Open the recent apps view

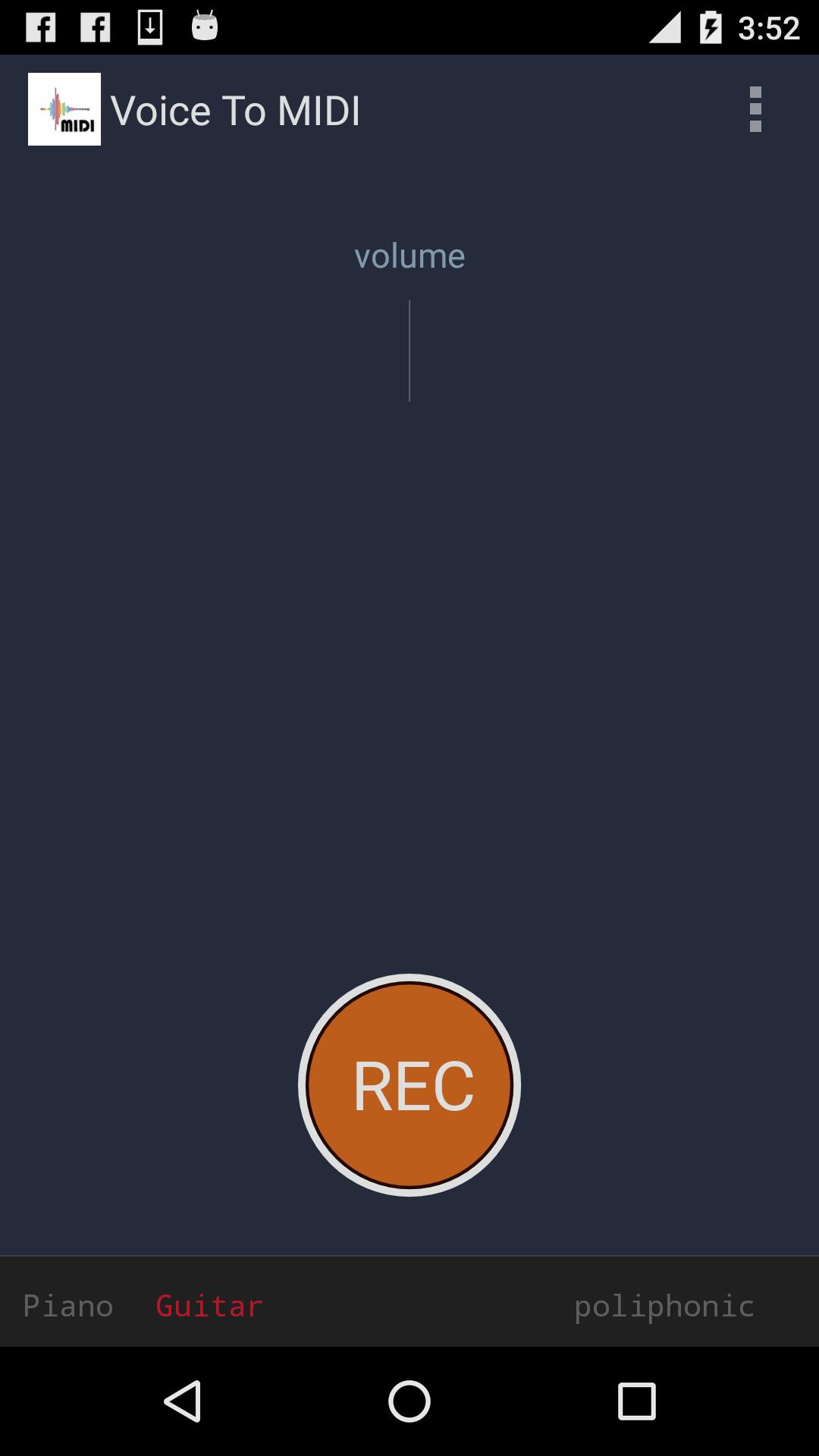(x=636, y=1401)
